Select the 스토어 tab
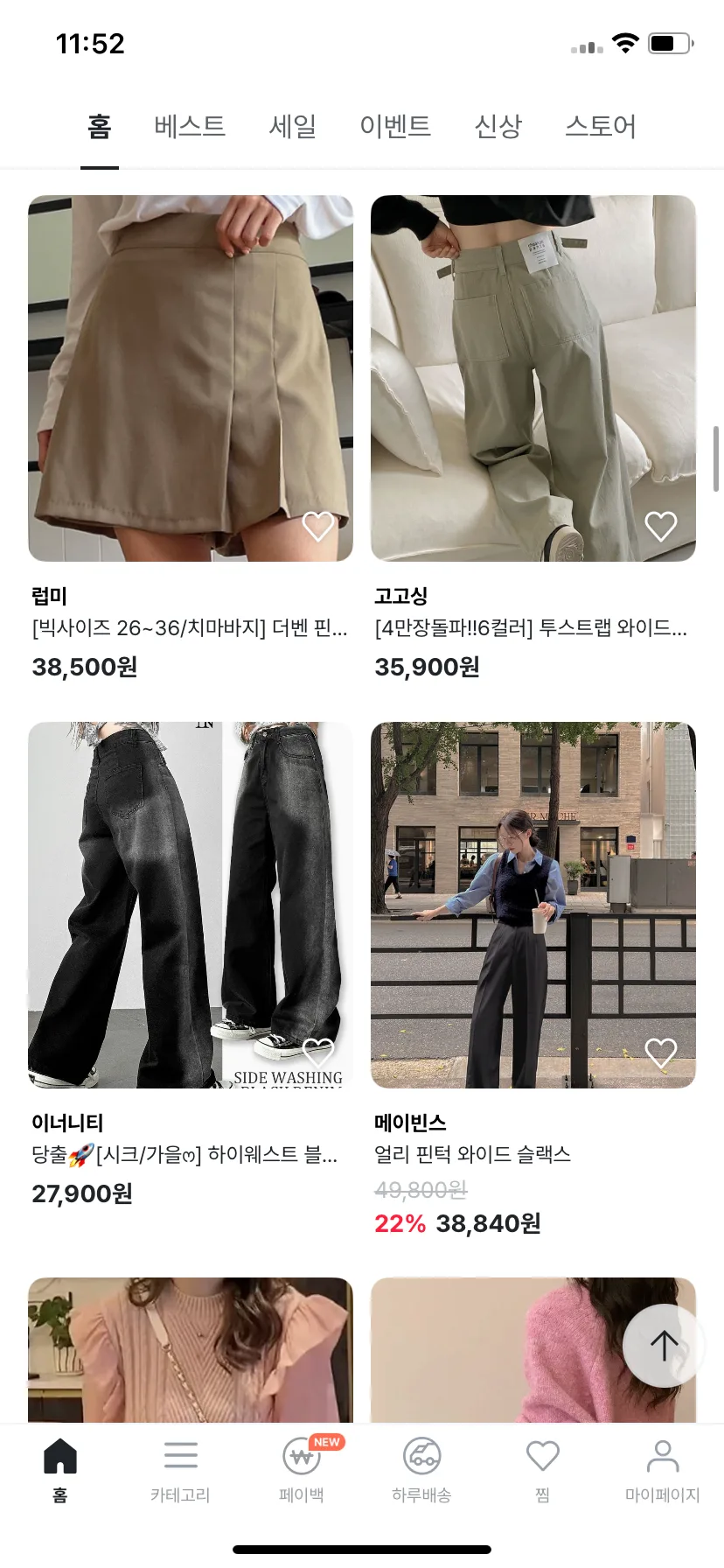The height and width of the screenshot is (1568, 724). 601,127
